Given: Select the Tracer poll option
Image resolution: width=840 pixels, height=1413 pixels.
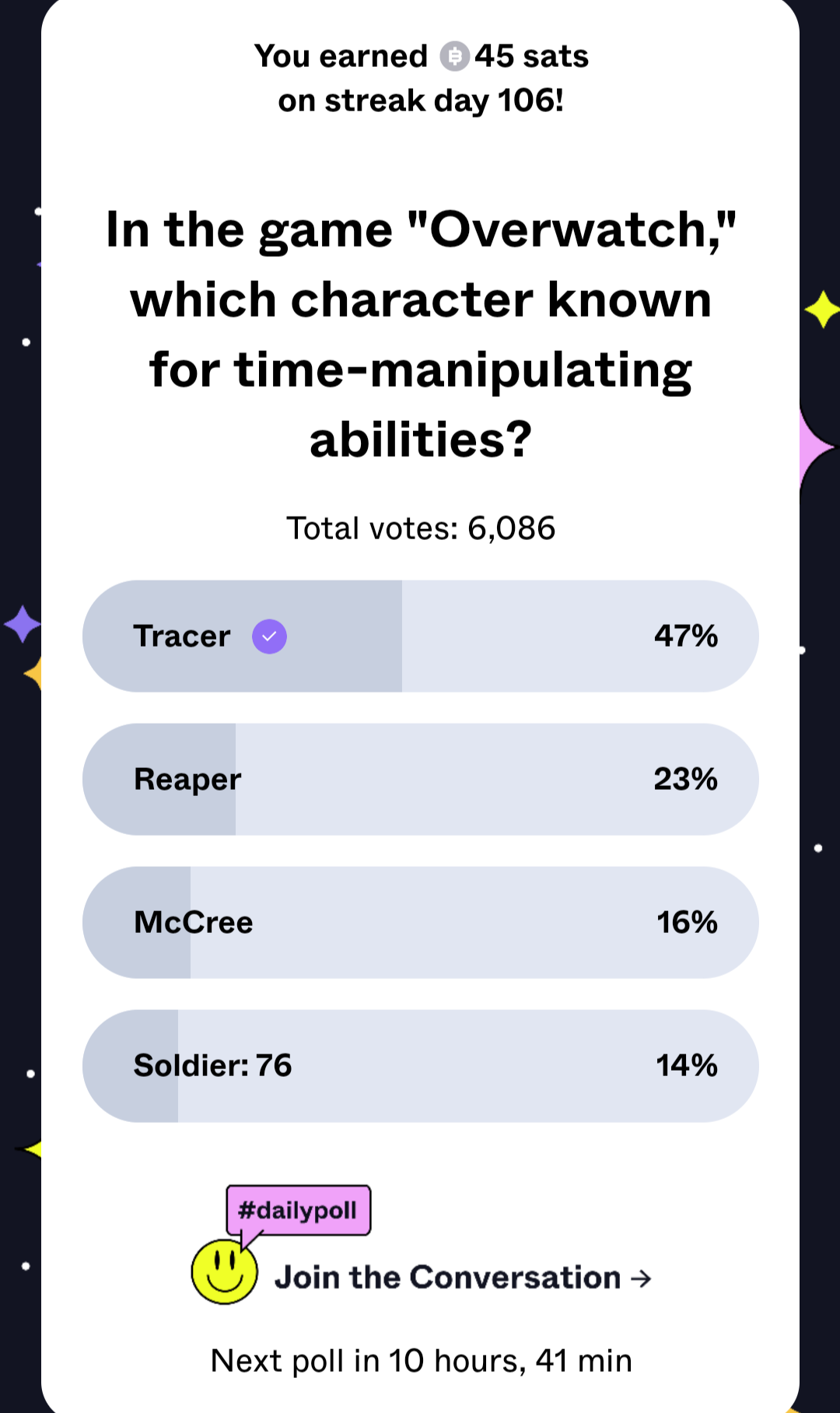Looking at the screenshot, I should click(x=420, y=636).
